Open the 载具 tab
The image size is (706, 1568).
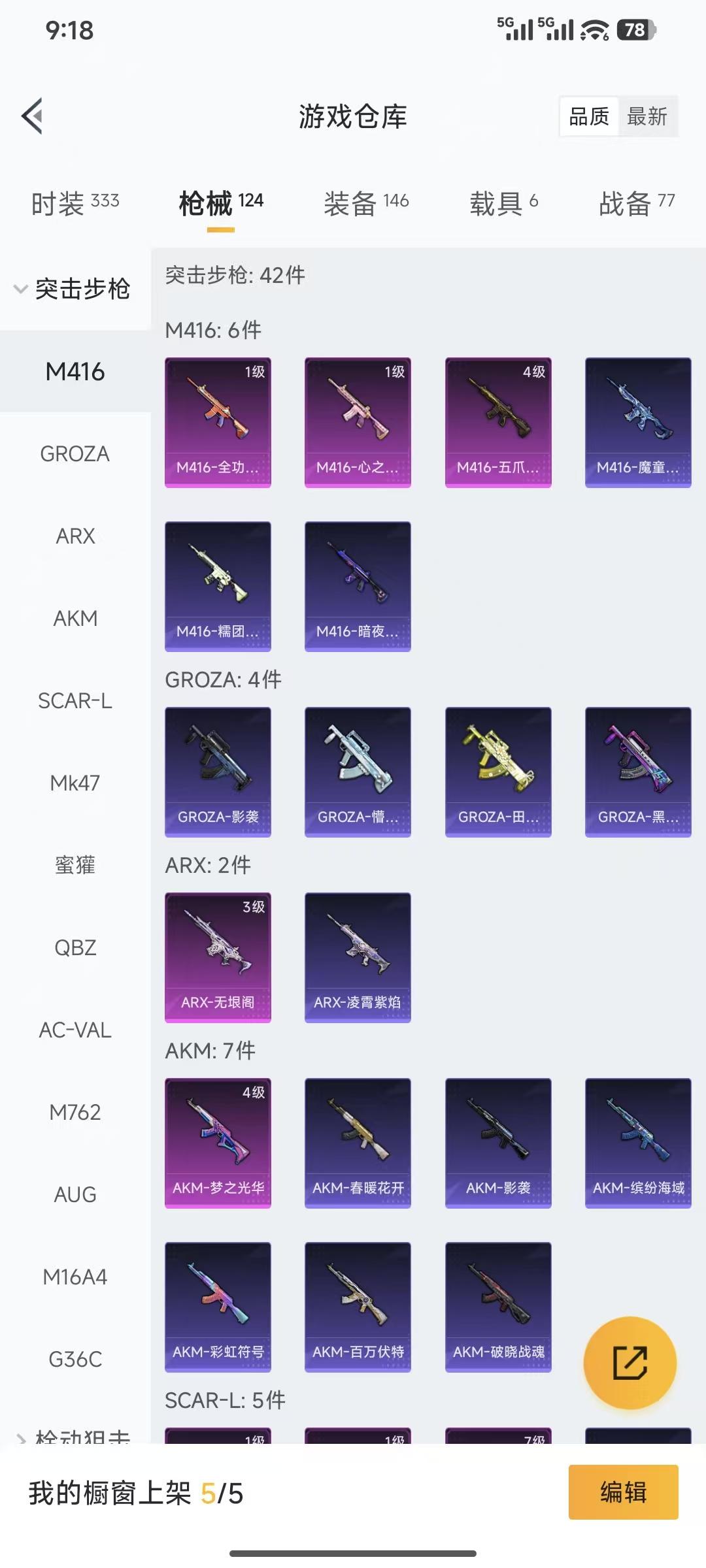[504, 203]
